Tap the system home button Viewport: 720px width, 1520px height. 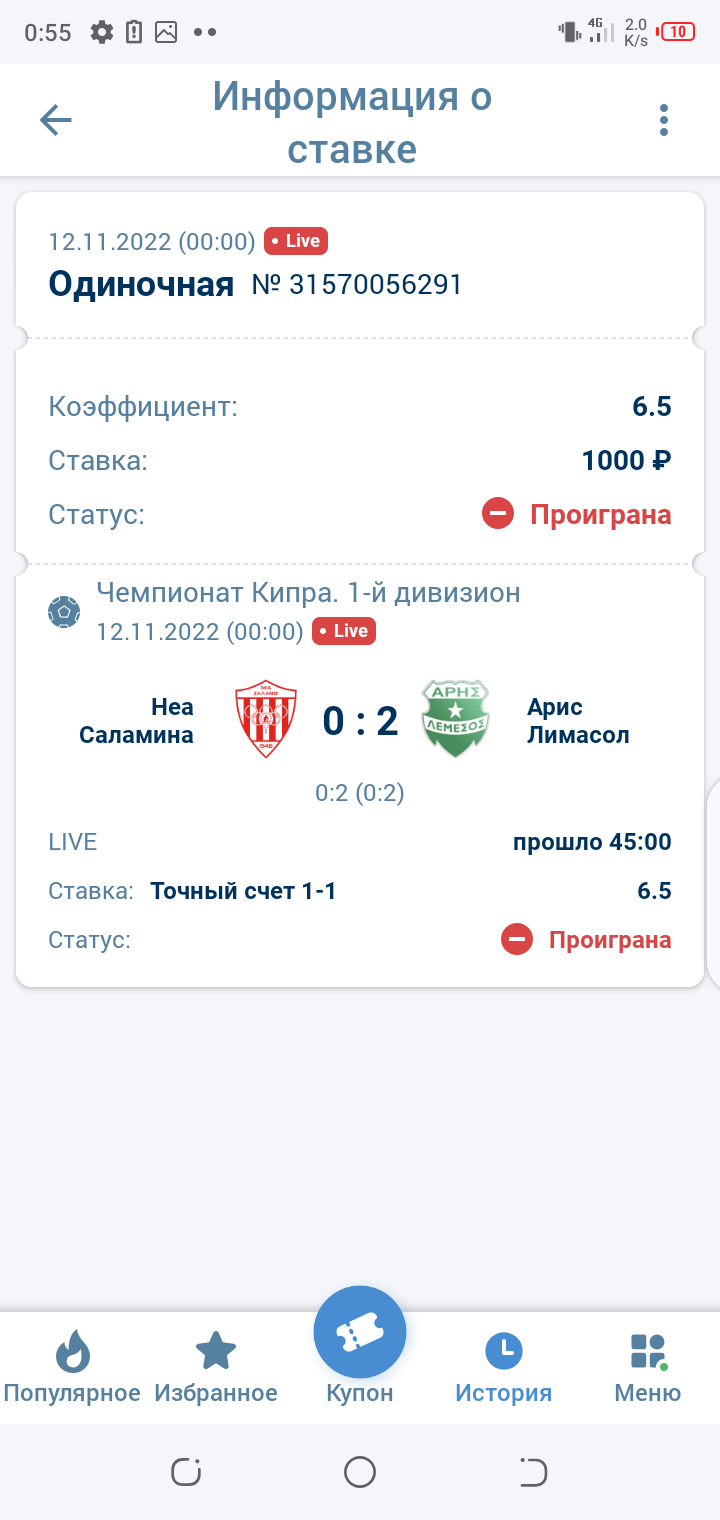[360, 1472]
